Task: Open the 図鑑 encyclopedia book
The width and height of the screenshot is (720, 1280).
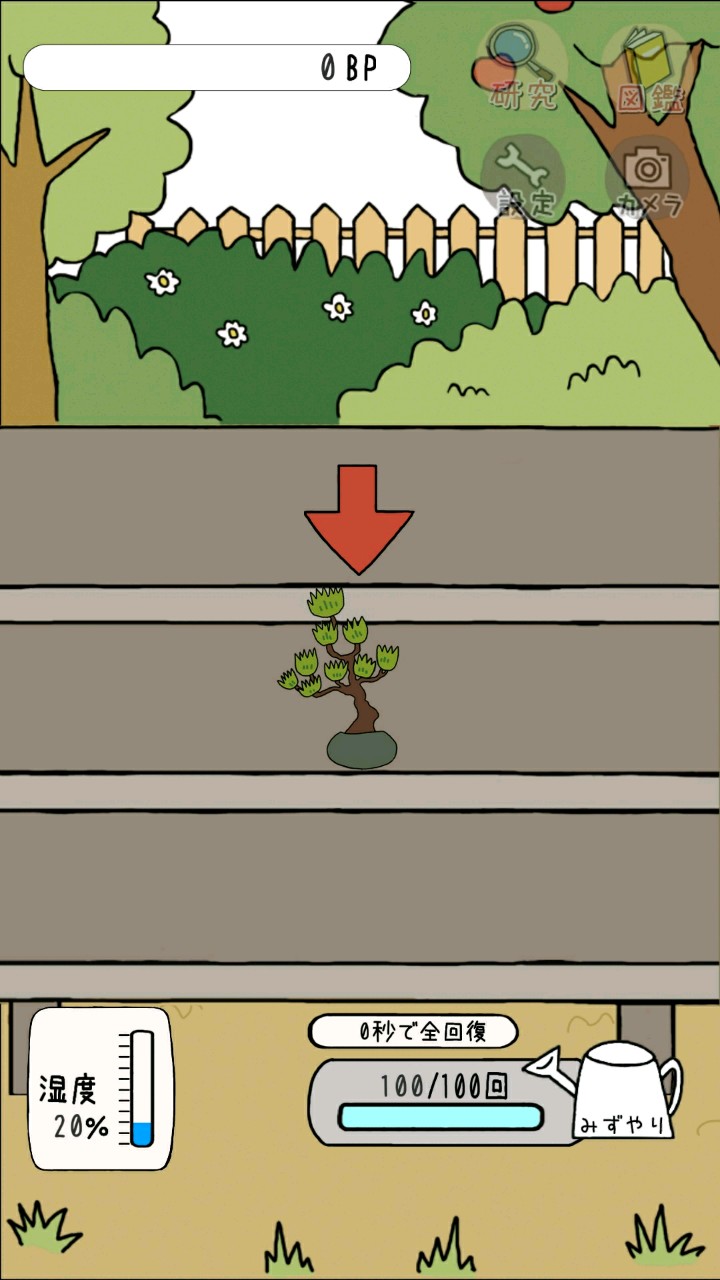Action: 648,68
